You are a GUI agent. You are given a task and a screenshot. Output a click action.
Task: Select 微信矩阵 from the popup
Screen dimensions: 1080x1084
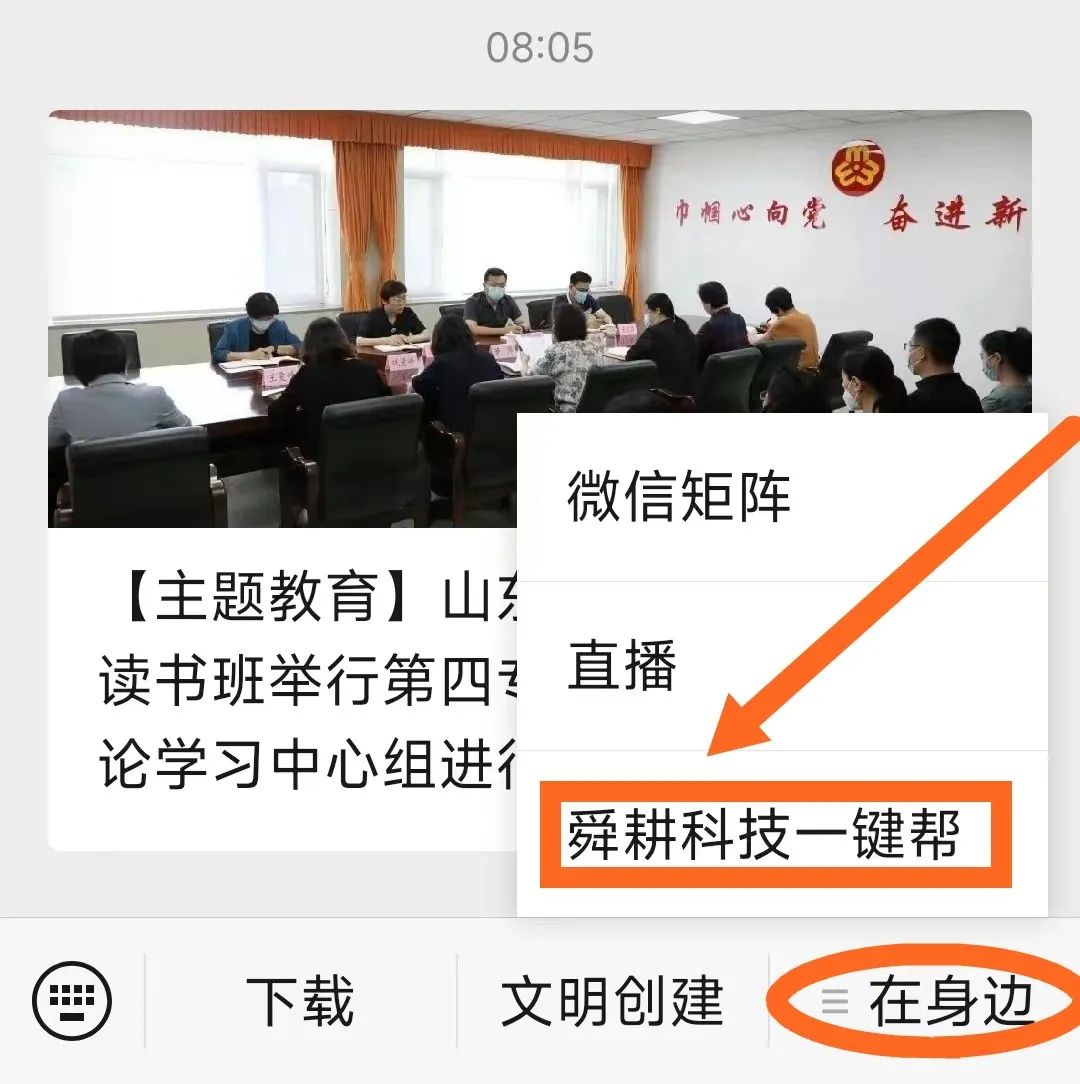click(680, 496)
